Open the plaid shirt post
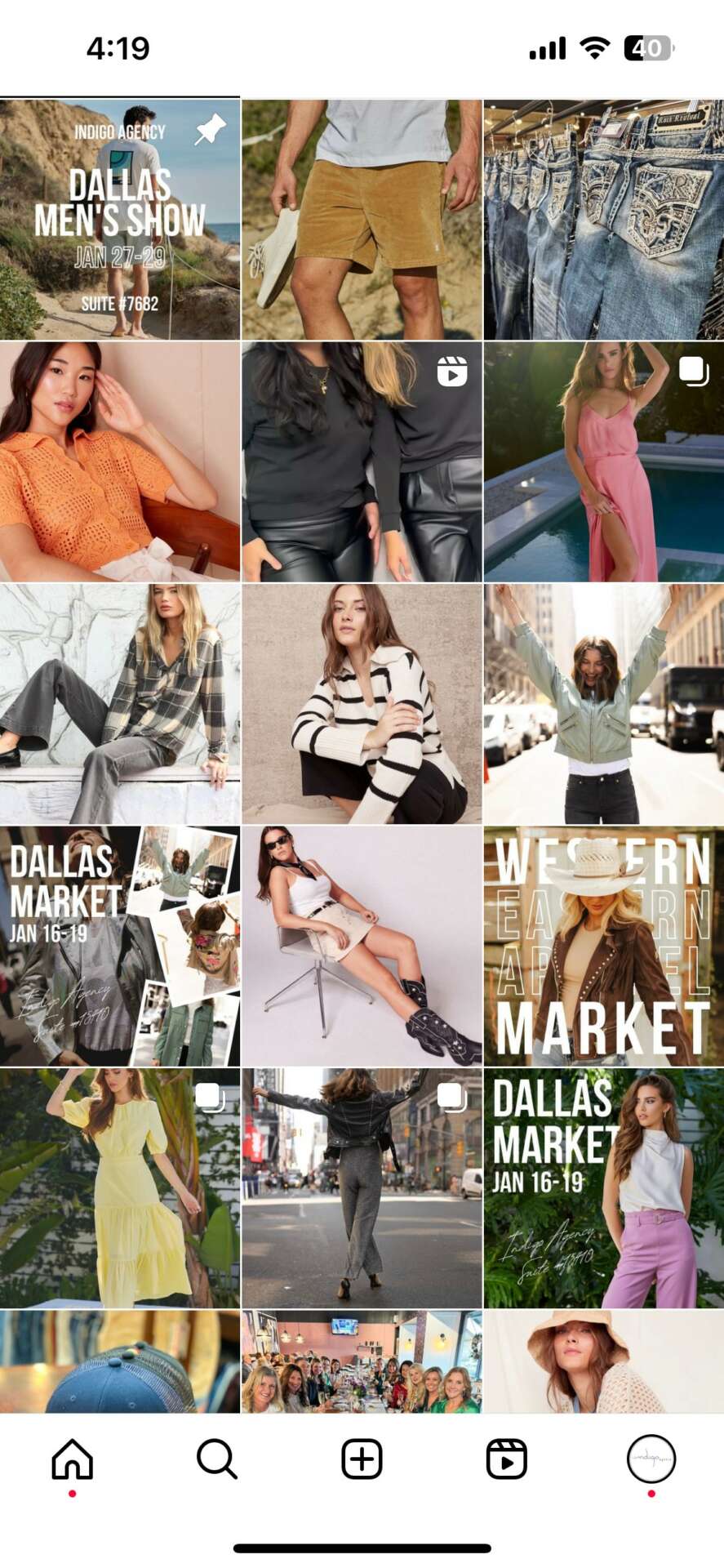 pos(120,703)
